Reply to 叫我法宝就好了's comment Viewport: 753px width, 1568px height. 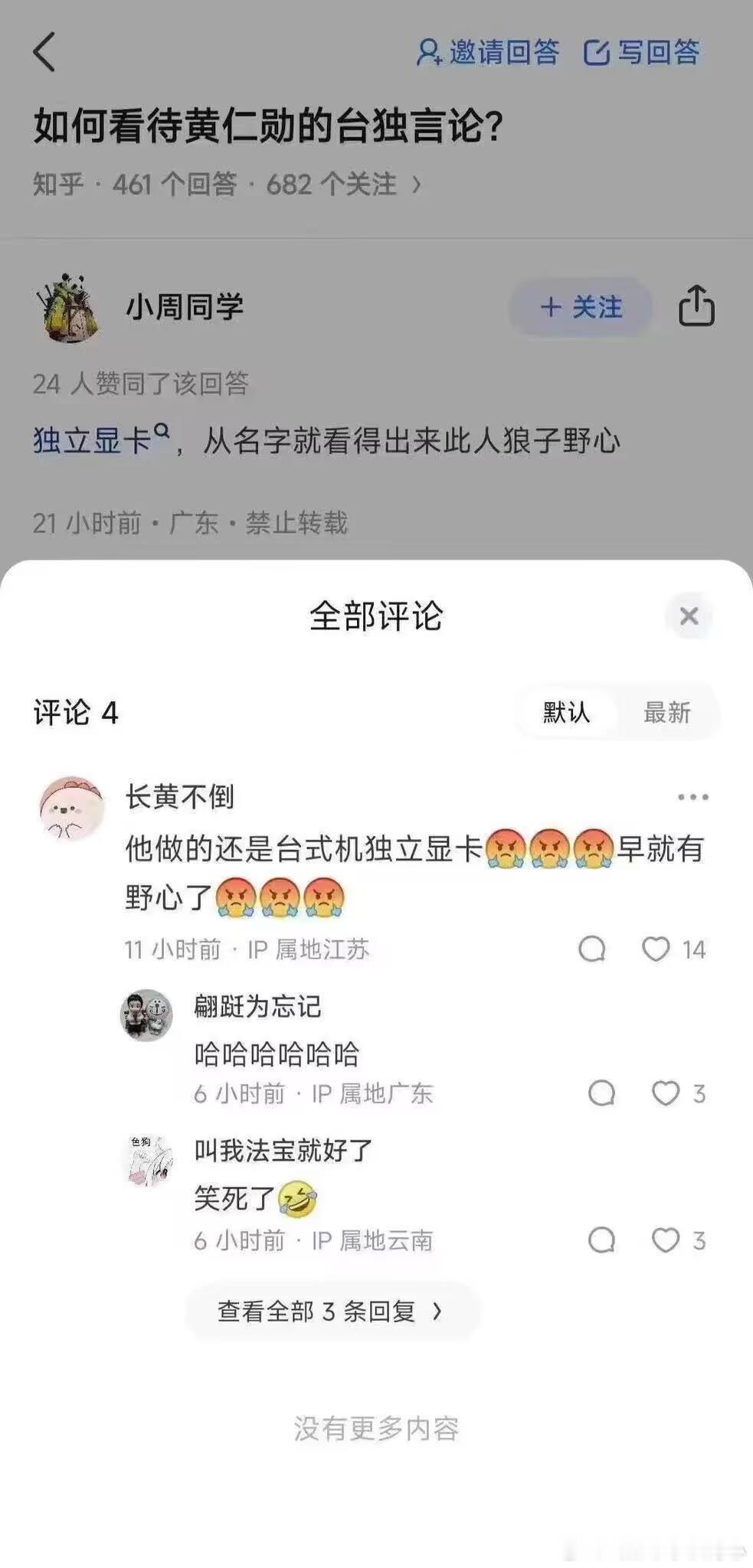(x=601, y=1240)
